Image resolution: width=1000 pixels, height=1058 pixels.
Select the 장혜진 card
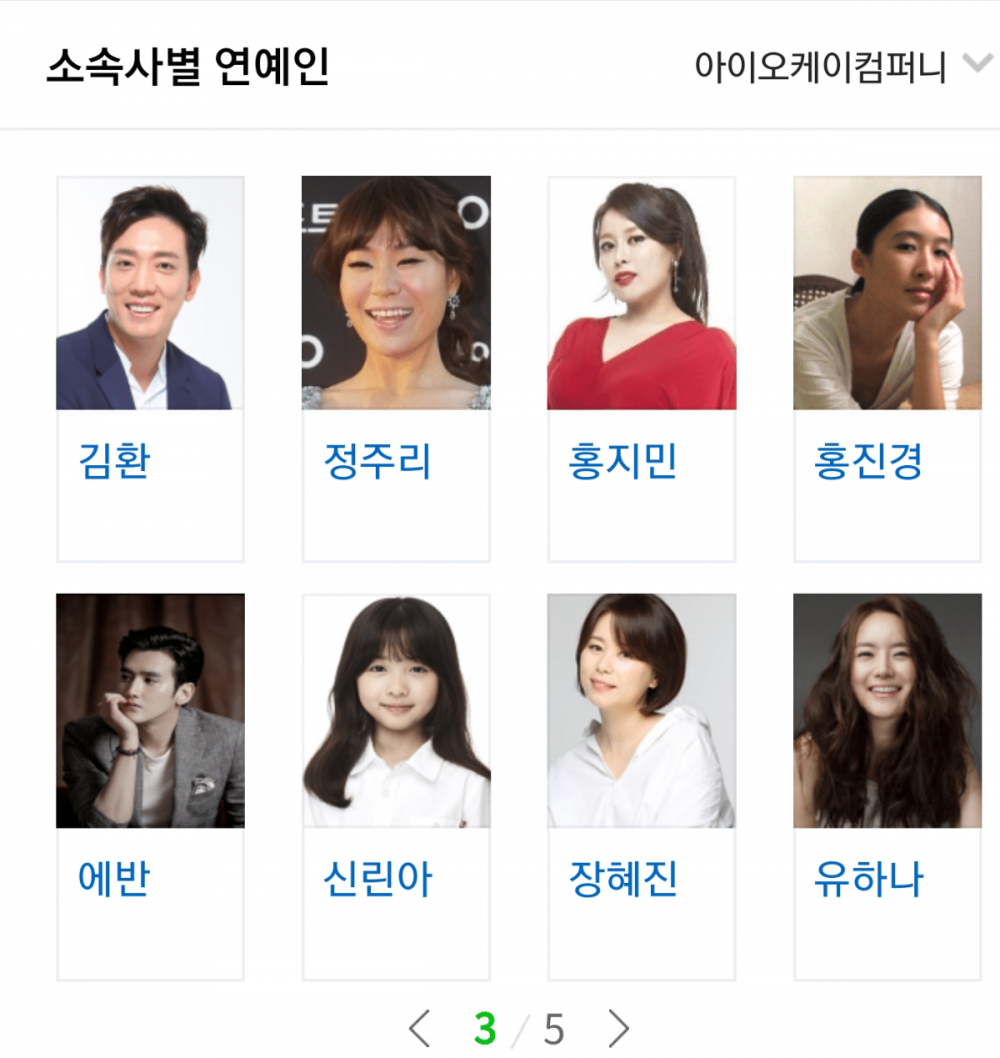click(x=641, y=786)
